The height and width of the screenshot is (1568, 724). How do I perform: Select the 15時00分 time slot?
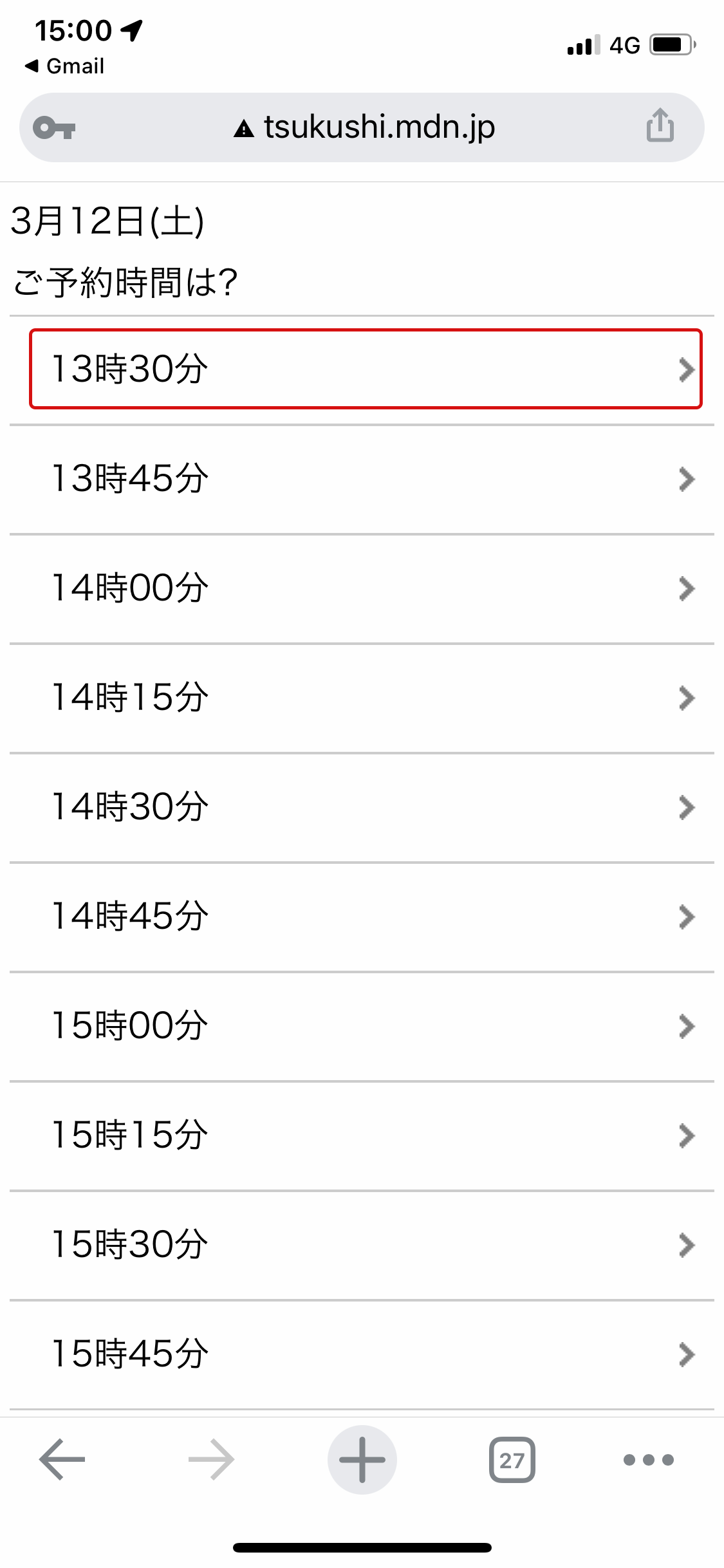tap(362, 1026)
